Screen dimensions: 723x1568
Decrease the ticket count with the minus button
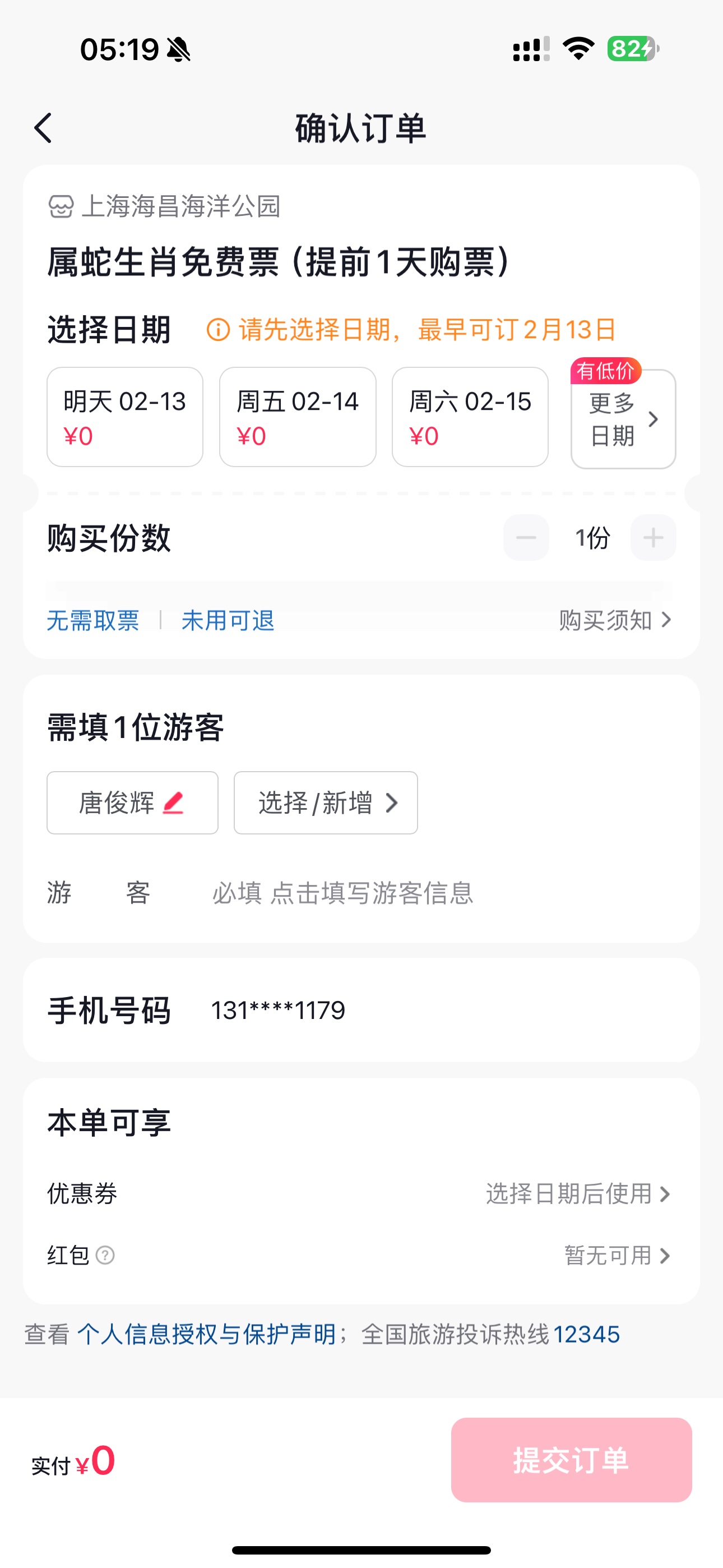point(526,537)
